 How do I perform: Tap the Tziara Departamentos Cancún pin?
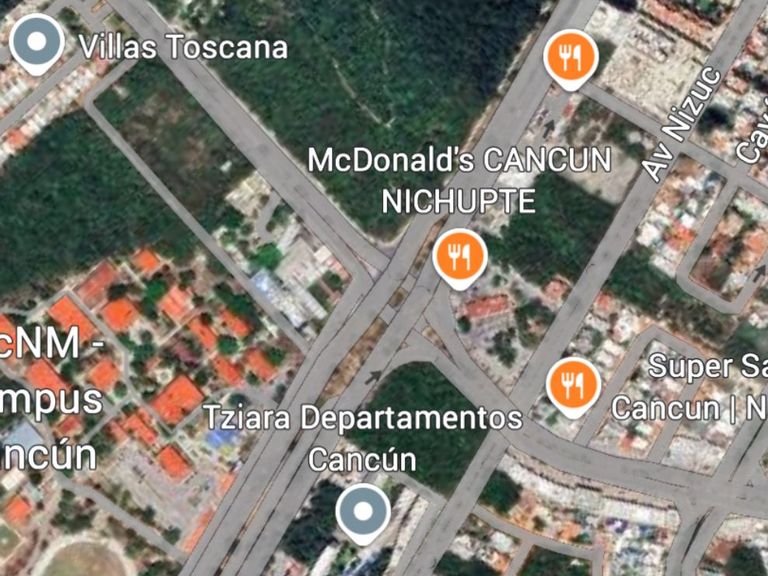pyautogui.click(x=362, y=512)
